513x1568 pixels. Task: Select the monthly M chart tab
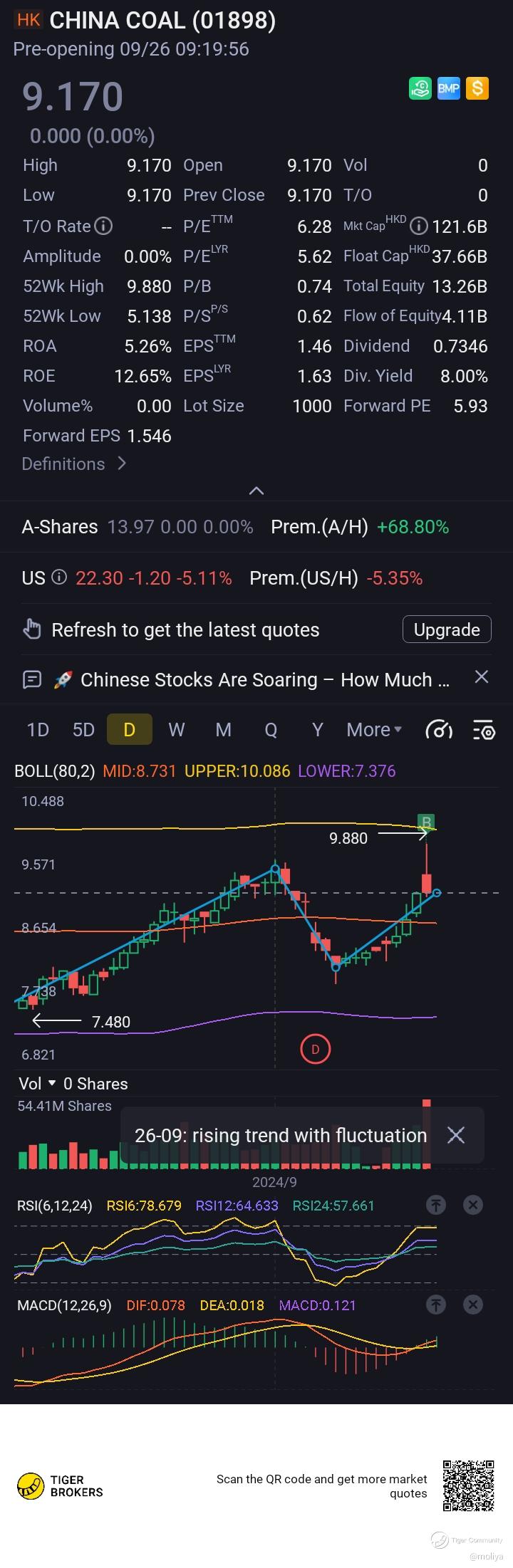pos(223,730)
